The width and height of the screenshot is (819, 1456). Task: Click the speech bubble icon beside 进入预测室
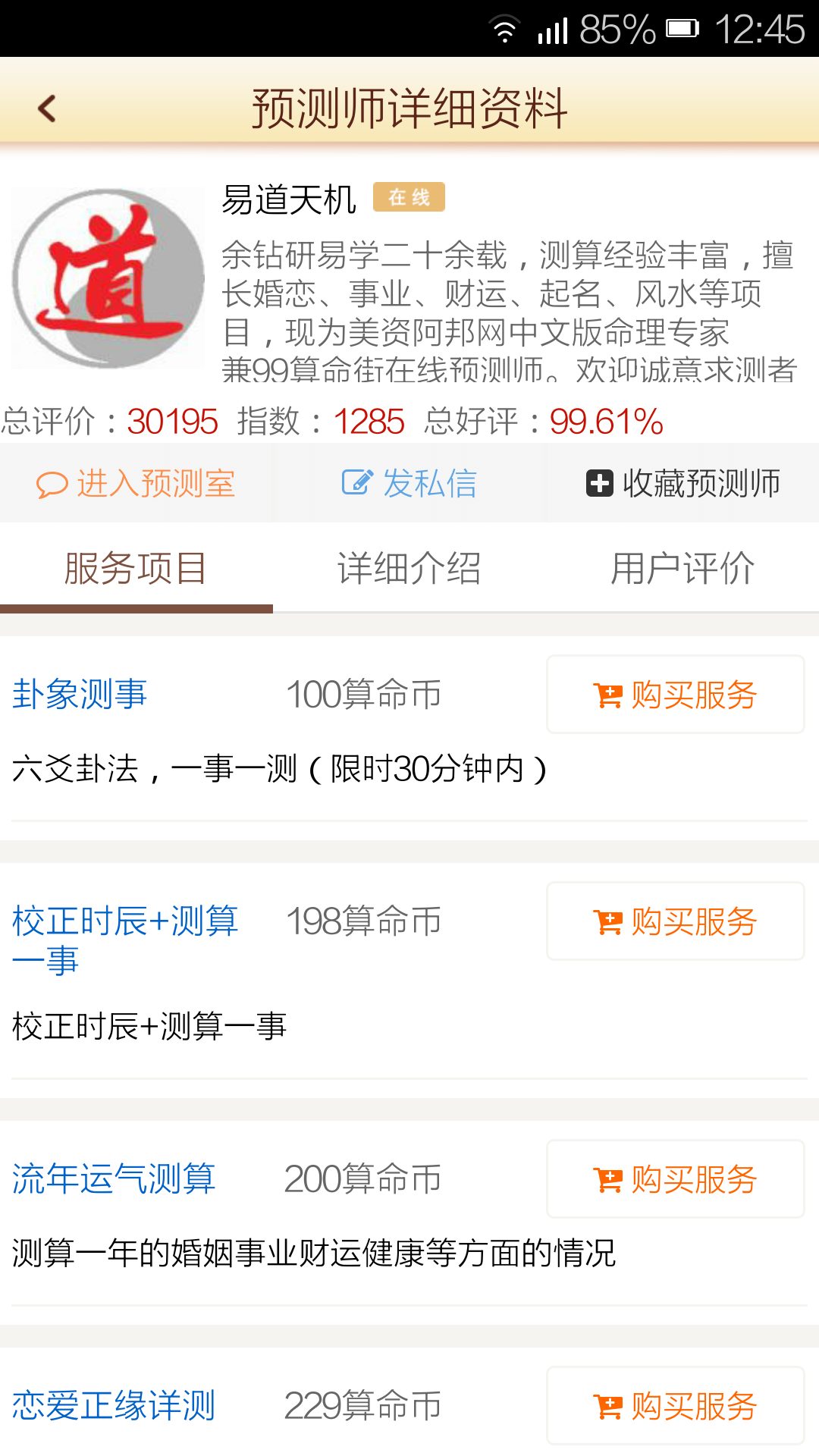click(x=51, y=482)
